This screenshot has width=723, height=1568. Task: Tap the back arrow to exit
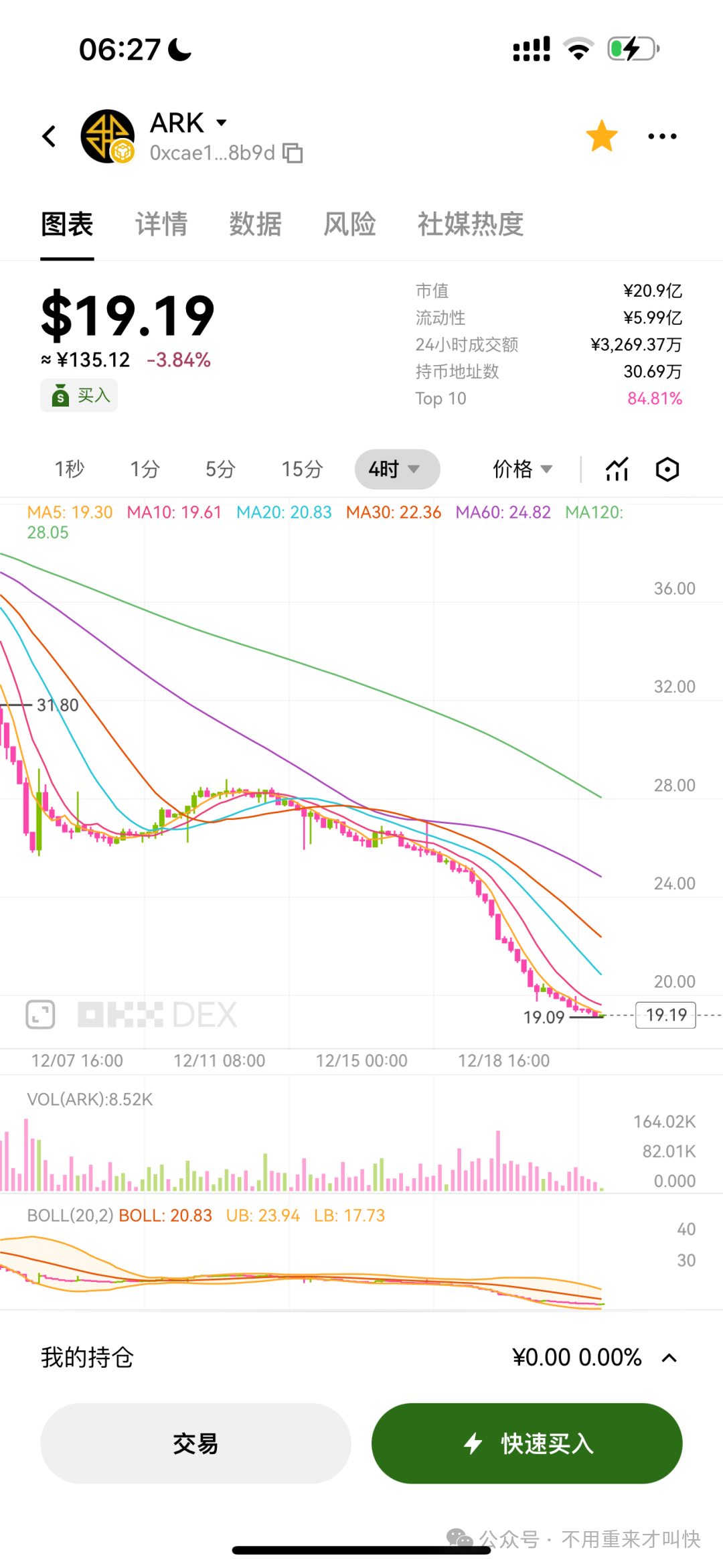point(49,135)
